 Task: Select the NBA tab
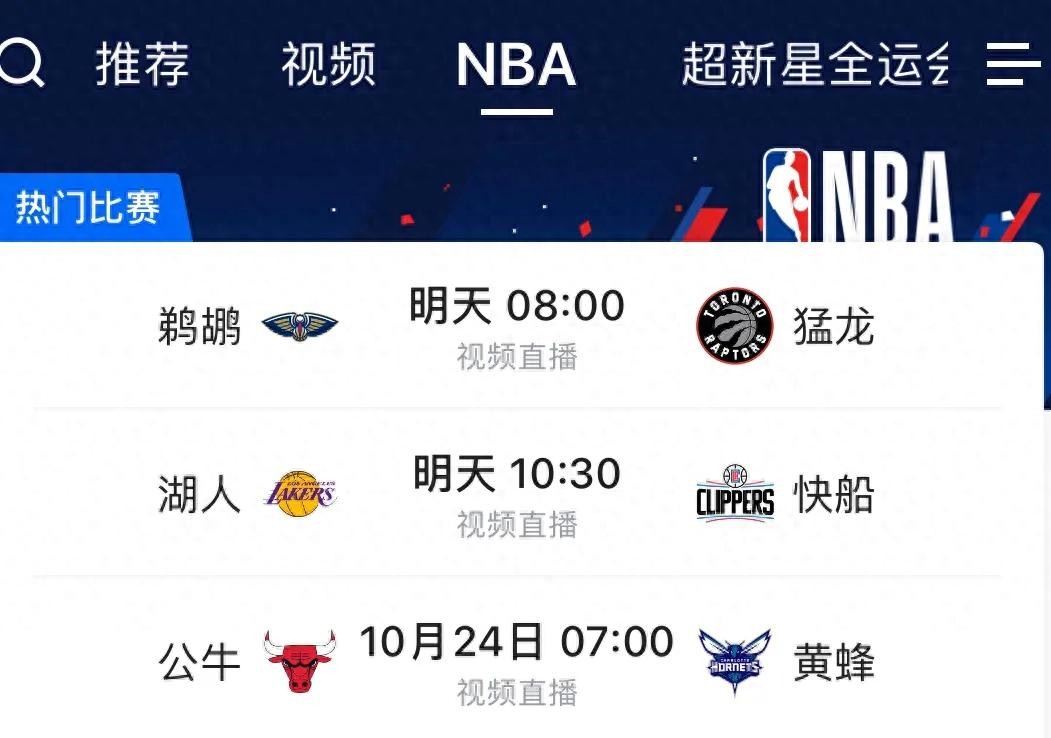516,64
